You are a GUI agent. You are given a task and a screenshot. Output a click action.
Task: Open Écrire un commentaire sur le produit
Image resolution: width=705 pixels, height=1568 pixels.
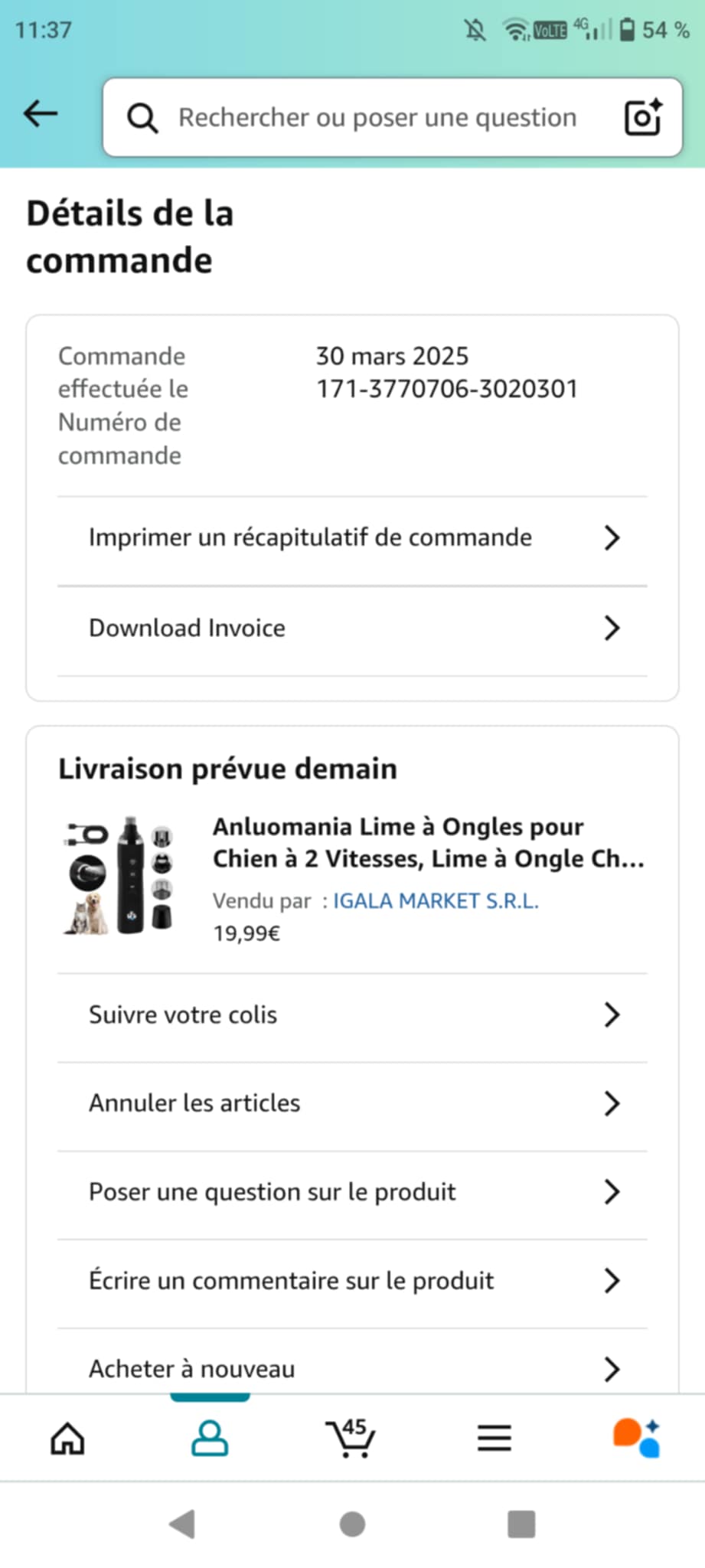(x=352, y=1280)
